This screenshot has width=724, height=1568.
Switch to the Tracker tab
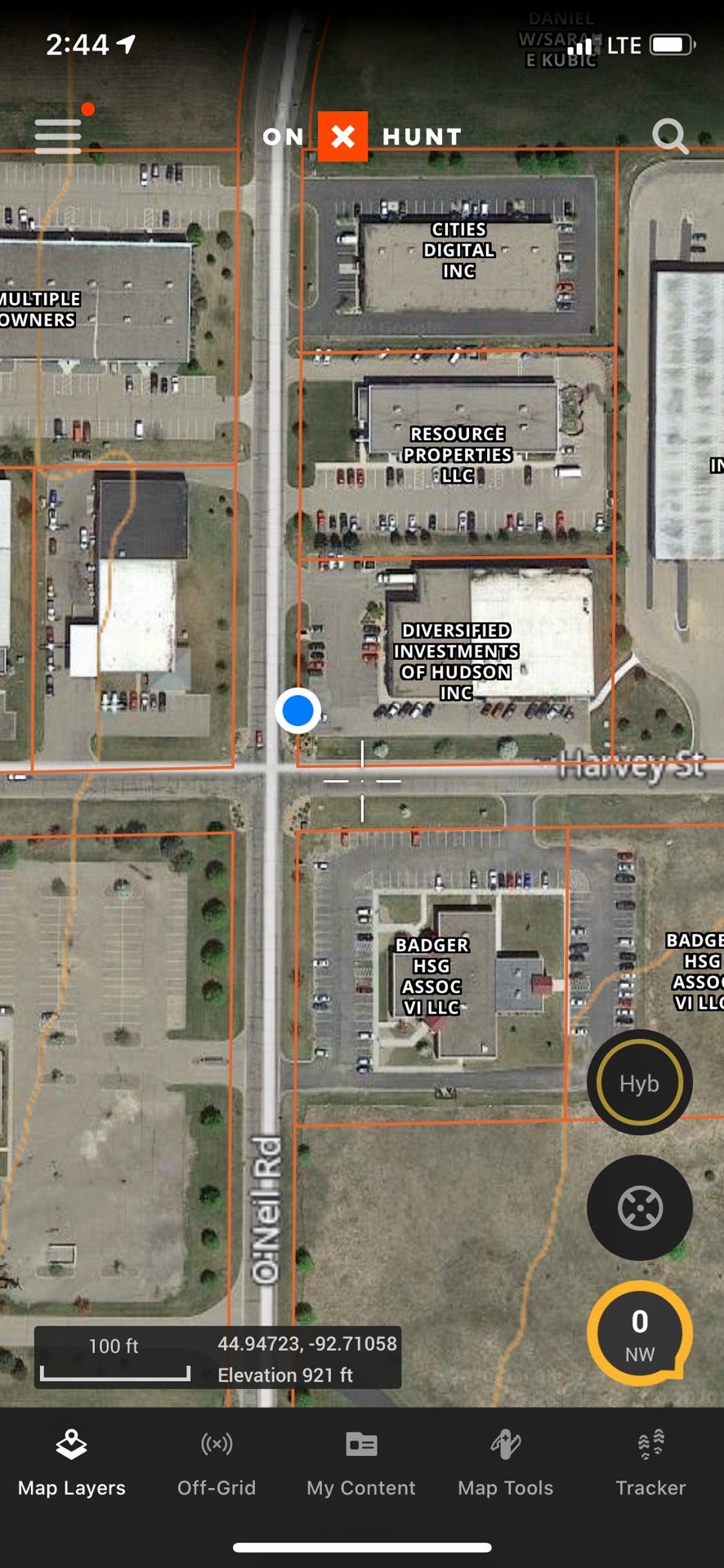click(650, 1463)
